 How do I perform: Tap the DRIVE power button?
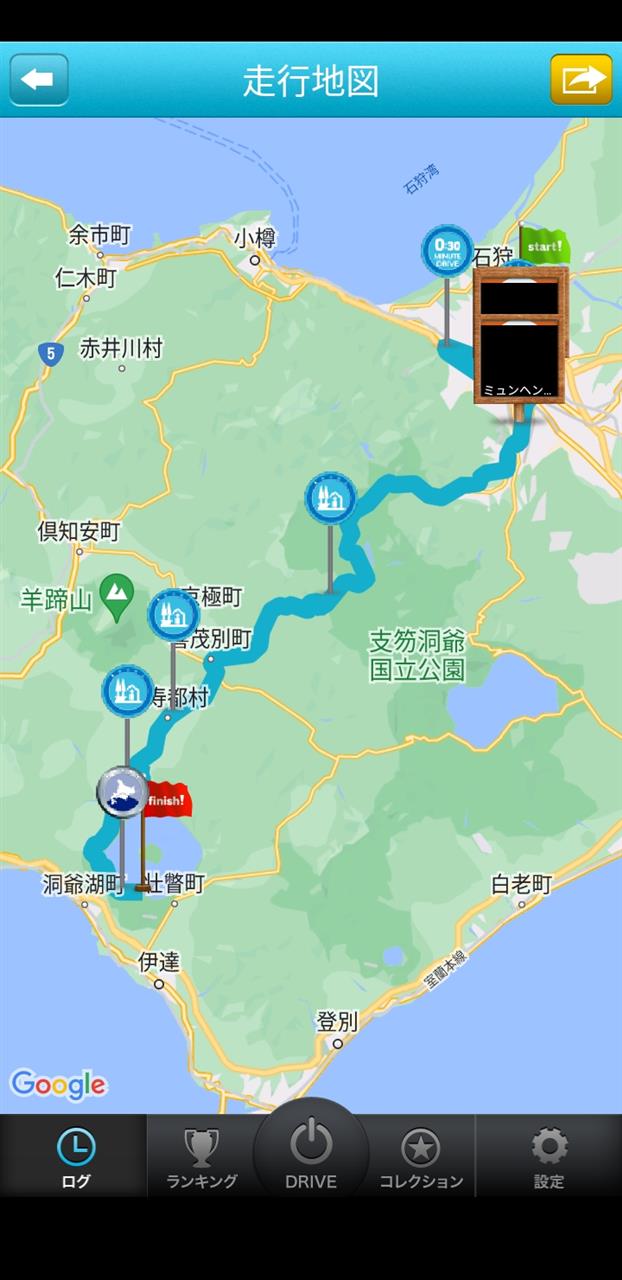pos(311,1152)
